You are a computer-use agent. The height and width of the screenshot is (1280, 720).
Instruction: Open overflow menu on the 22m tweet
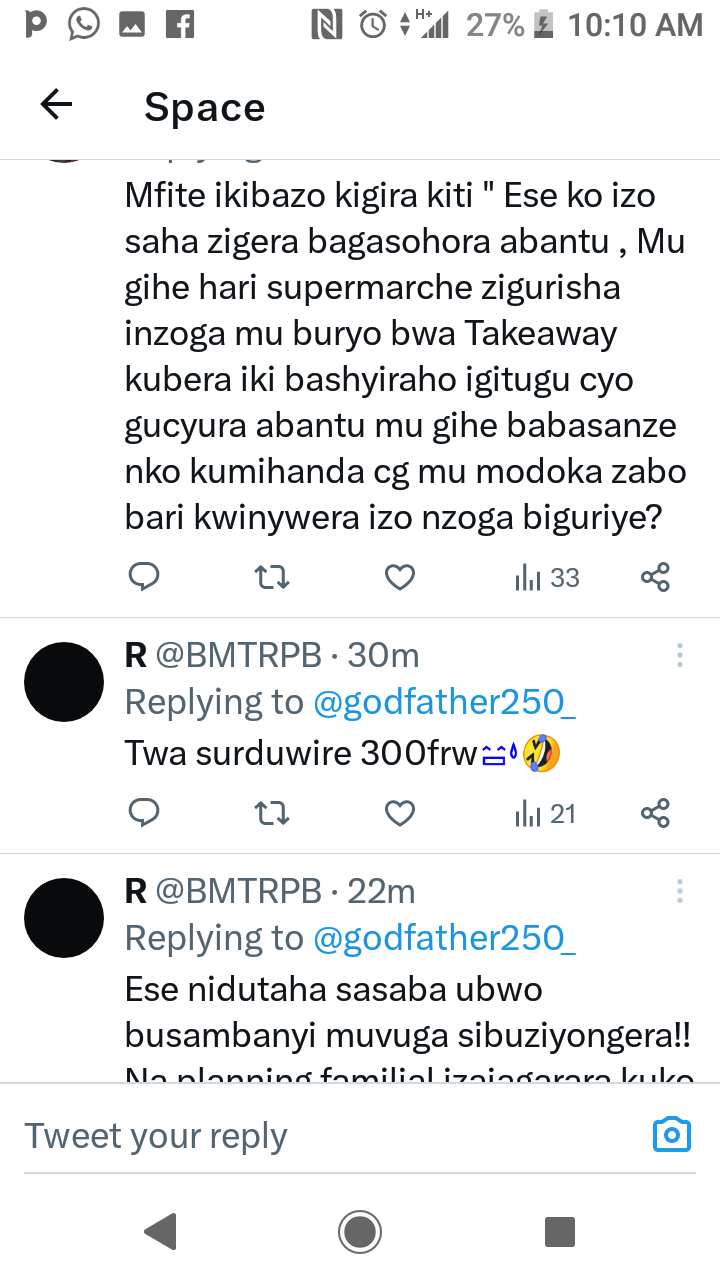pyautogui.click(x=680, y=891)
